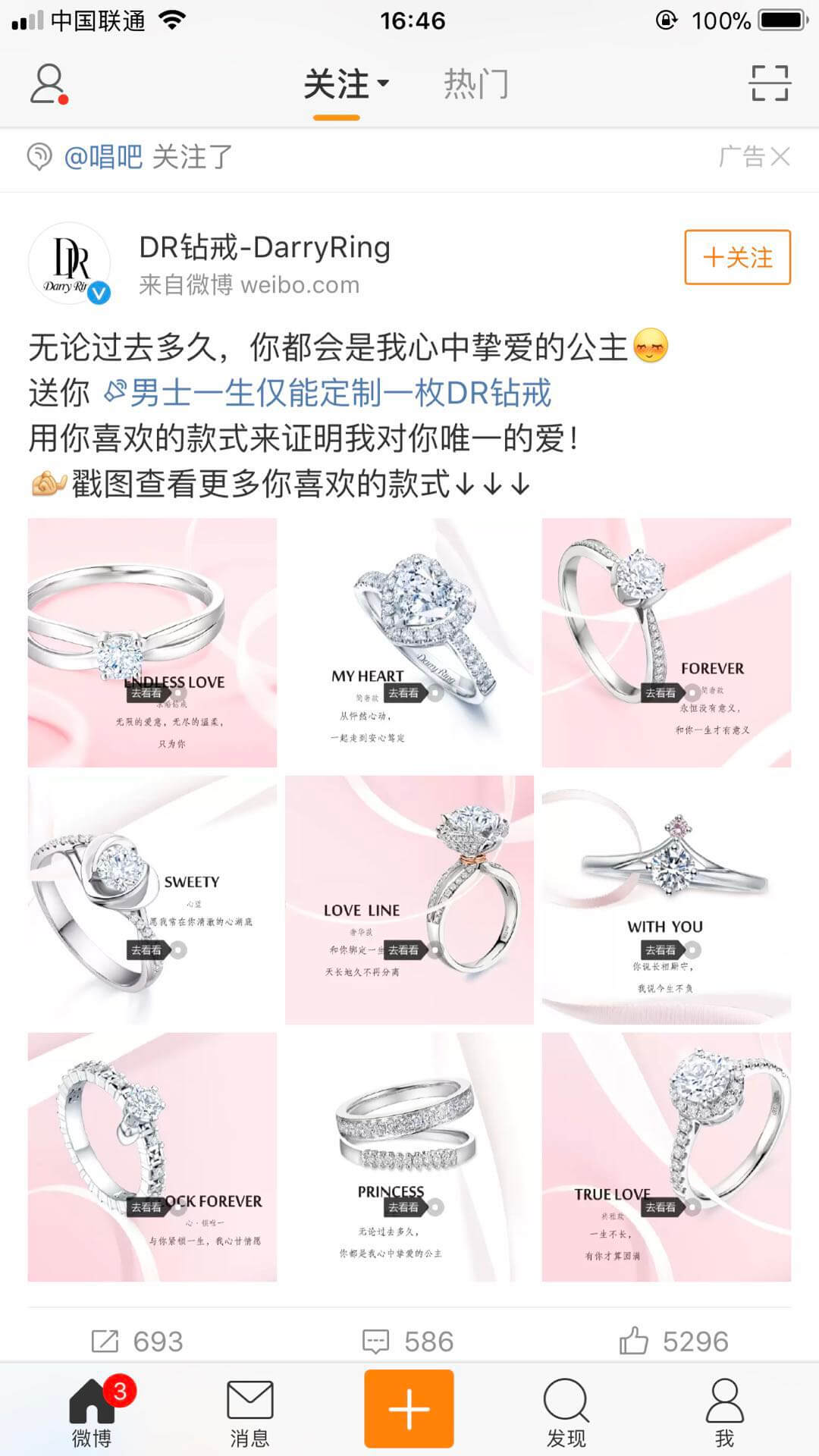Open the DR钻戒-DarryRing avatar
Screen dimensions: 819x1456
point(70,263)
